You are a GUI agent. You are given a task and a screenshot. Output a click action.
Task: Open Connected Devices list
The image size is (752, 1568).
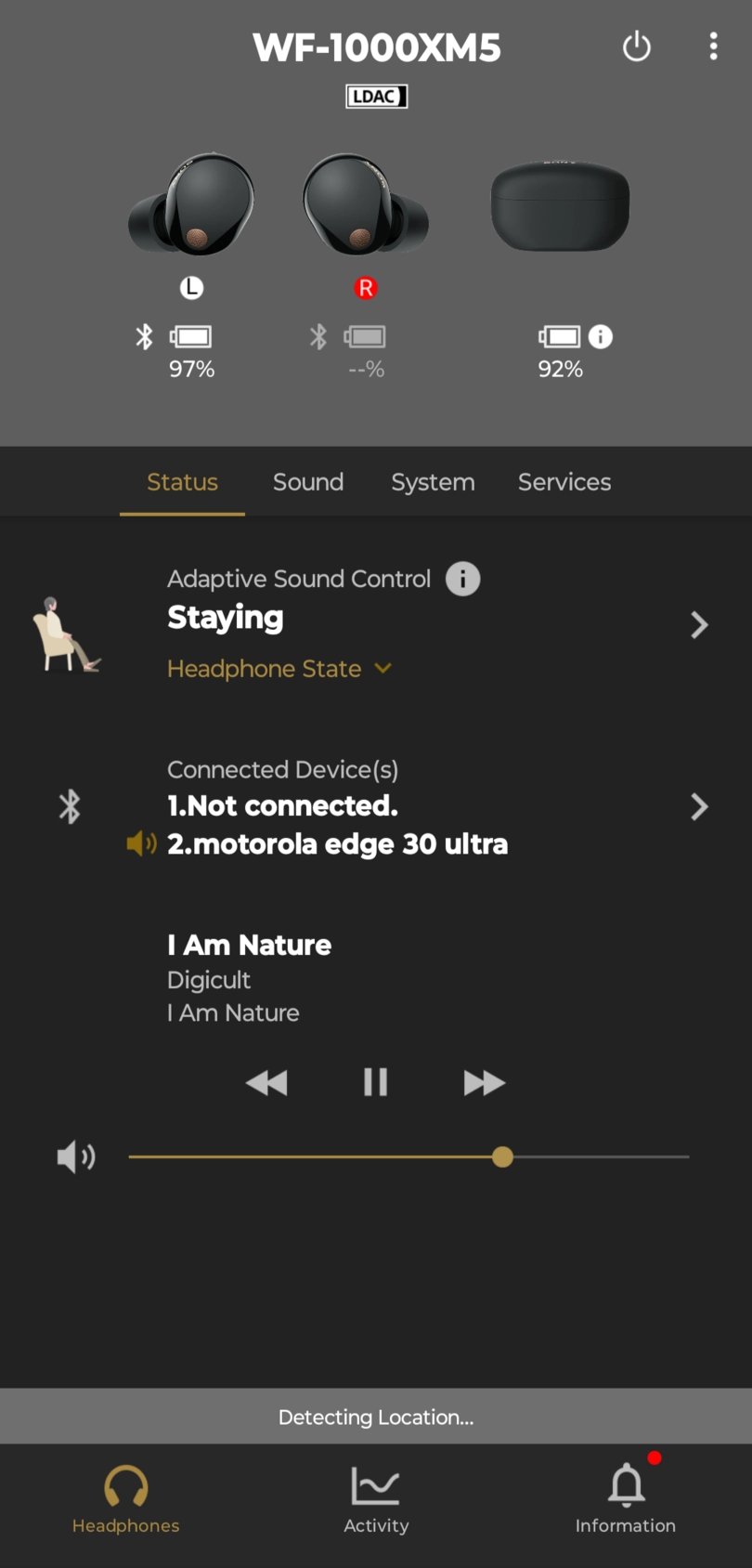pos(699,806)
